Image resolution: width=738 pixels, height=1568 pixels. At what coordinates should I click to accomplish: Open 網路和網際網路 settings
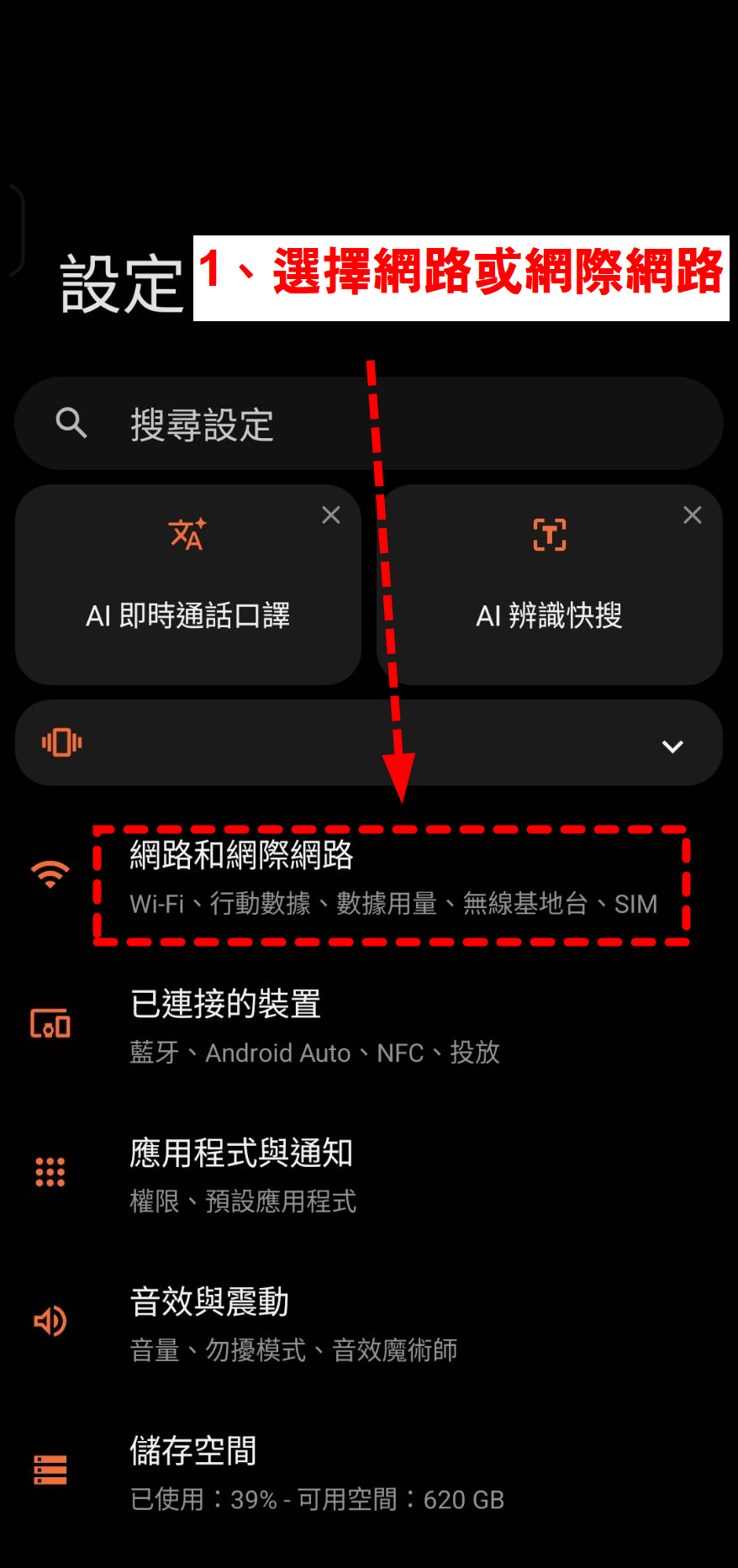point(370,879)
